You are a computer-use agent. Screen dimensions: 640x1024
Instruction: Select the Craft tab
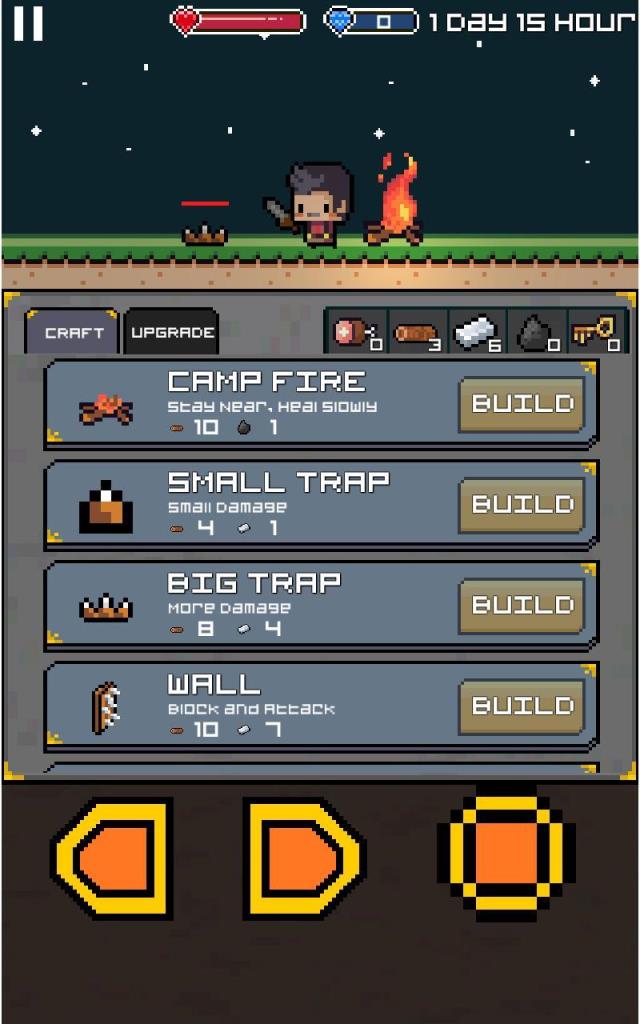pyautogui.click(x=73, y=333)
